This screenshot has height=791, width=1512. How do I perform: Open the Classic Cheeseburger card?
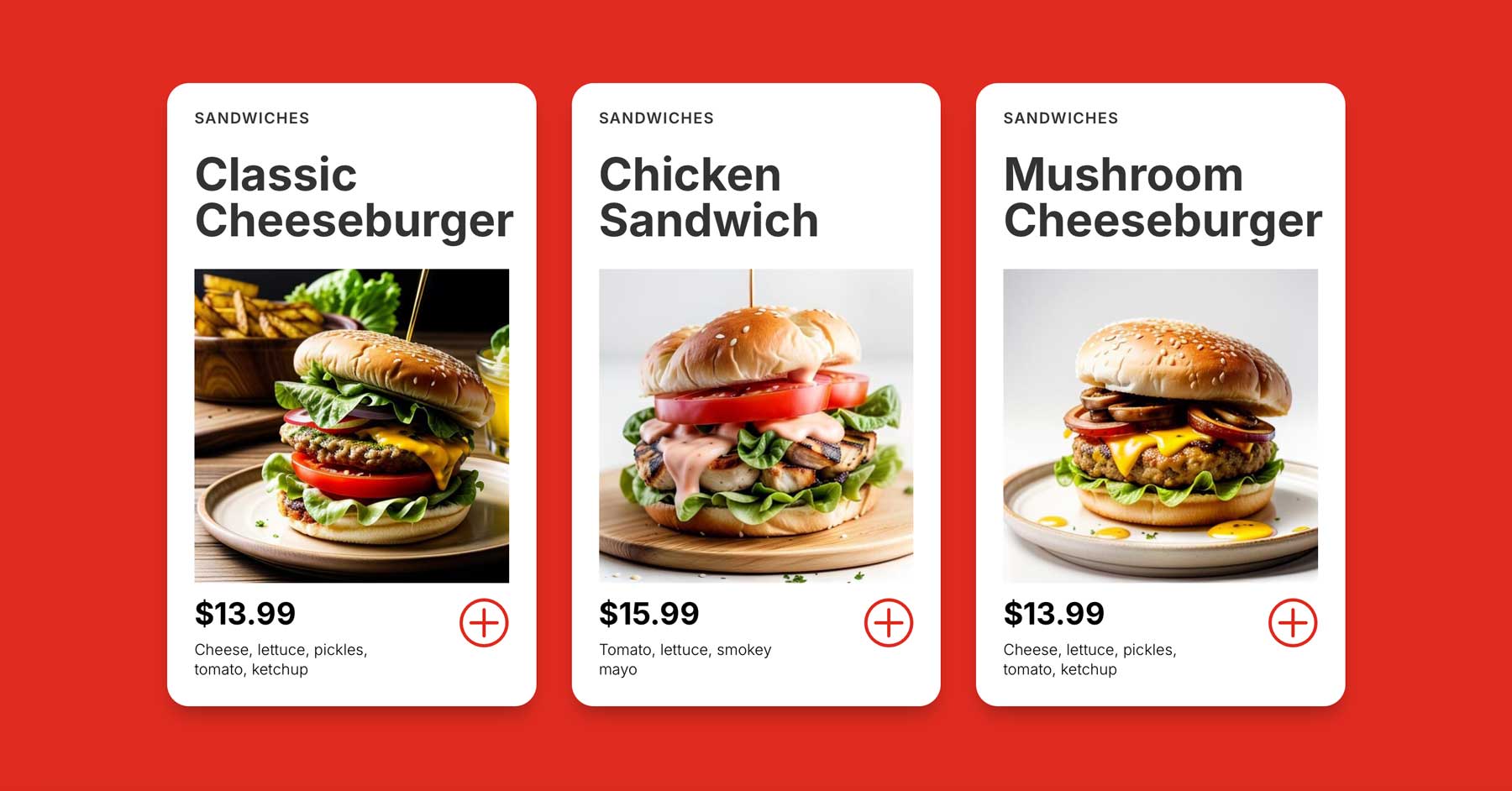click(x=353, y=198)
